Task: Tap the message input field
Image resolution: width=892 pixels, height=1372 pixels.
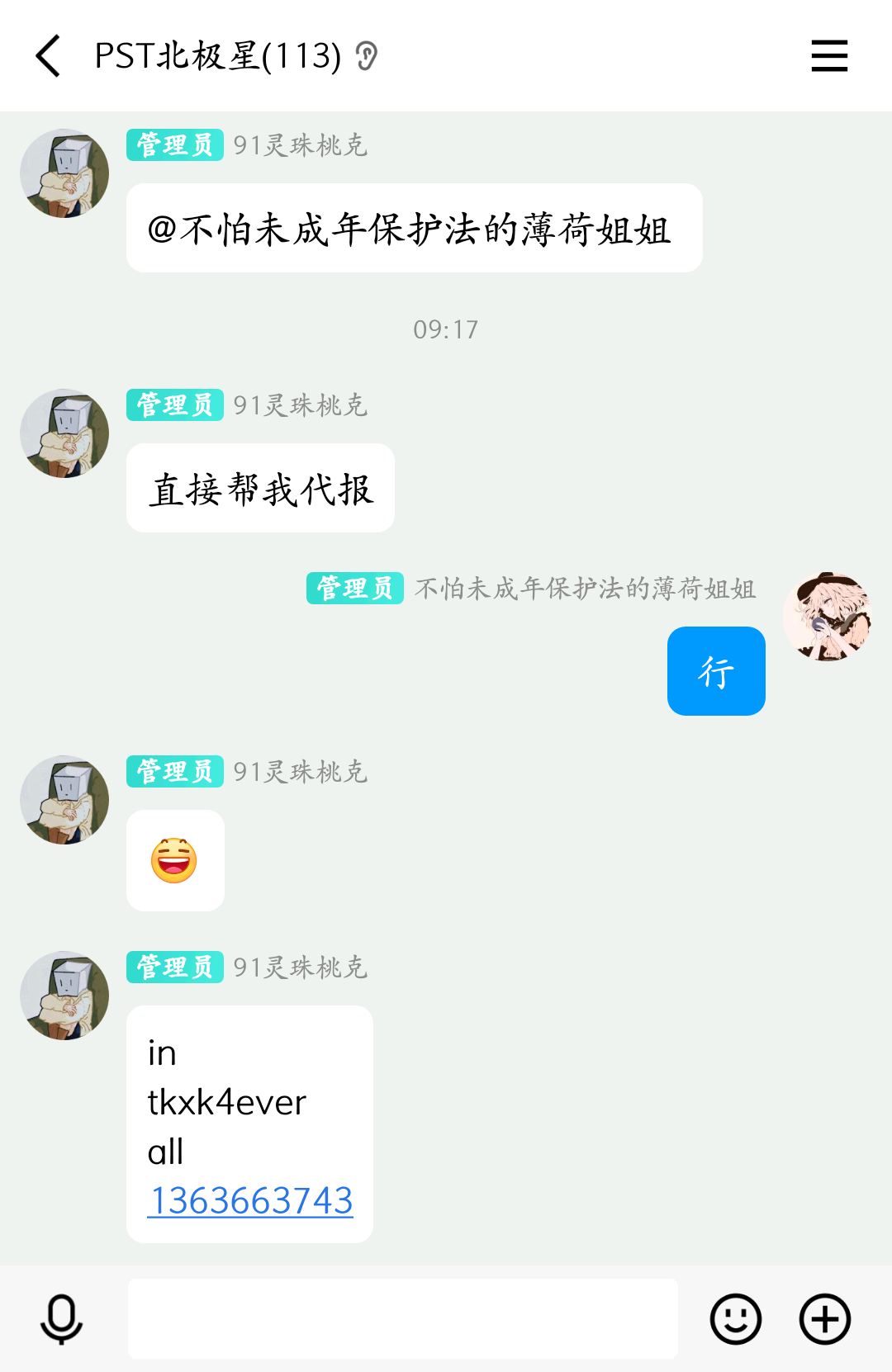Action: pos(403,1318)
